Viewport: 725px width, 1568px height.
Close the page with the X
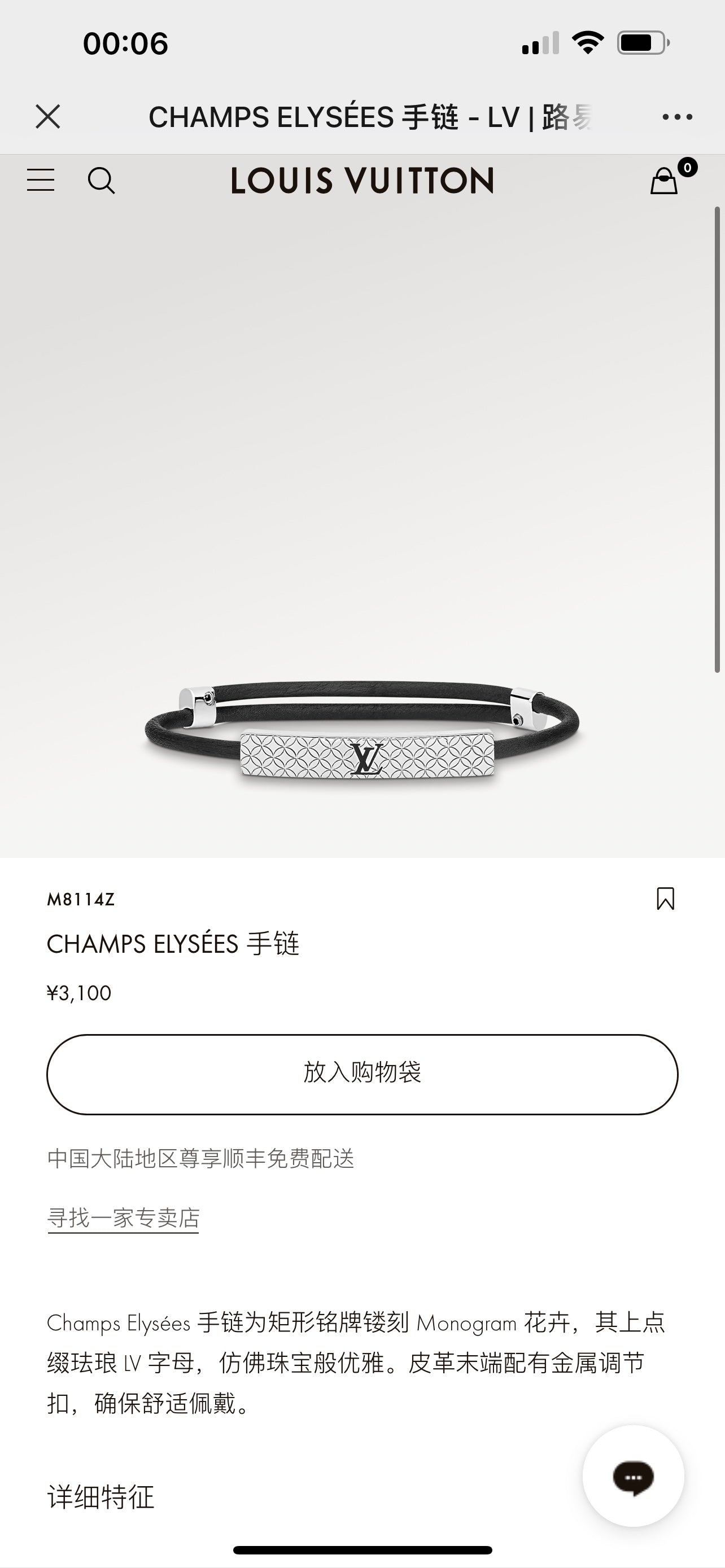pos(47,117)
